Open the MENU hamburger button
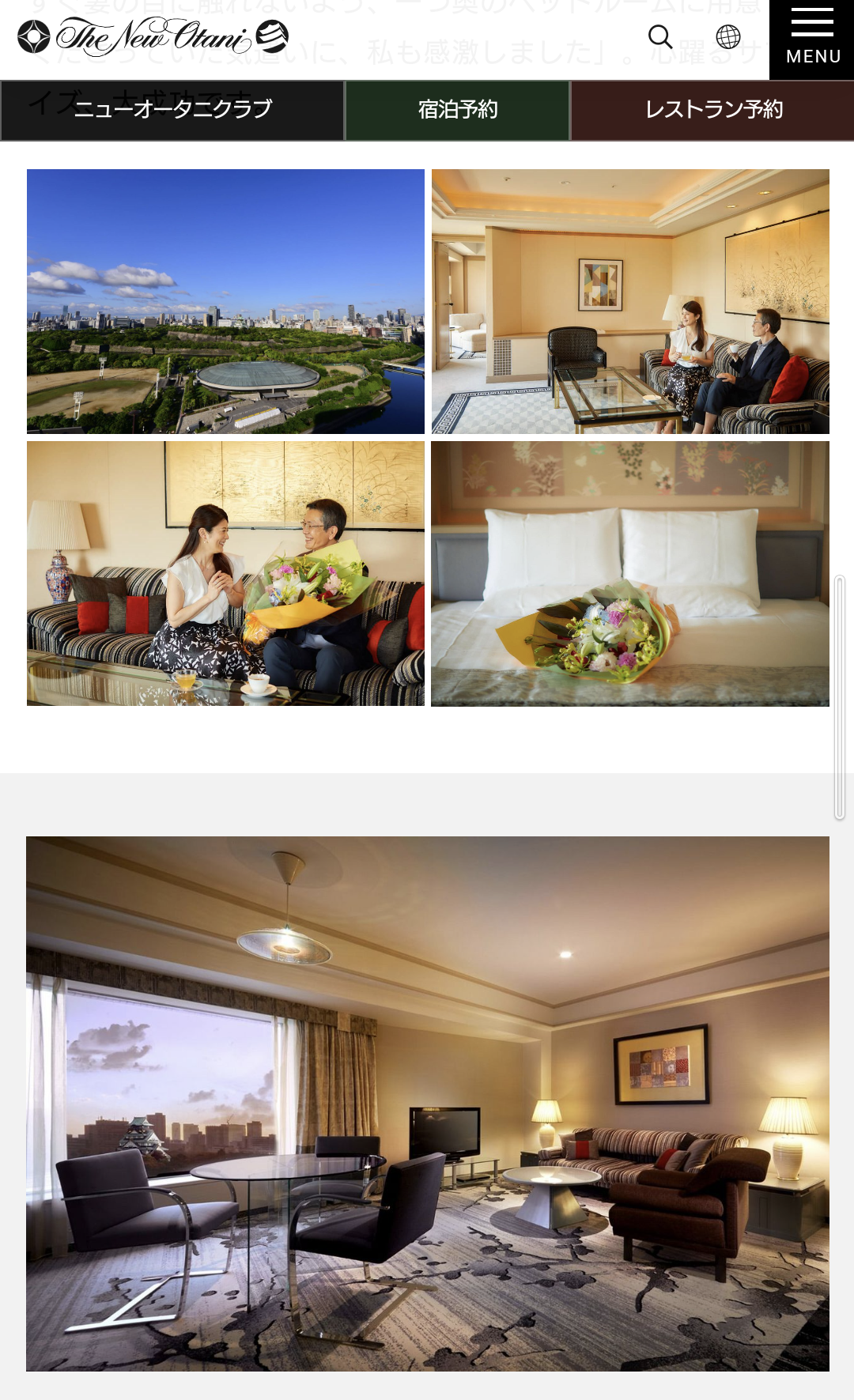This screenshot has height=1400, width=854. (x=812, y=40)
